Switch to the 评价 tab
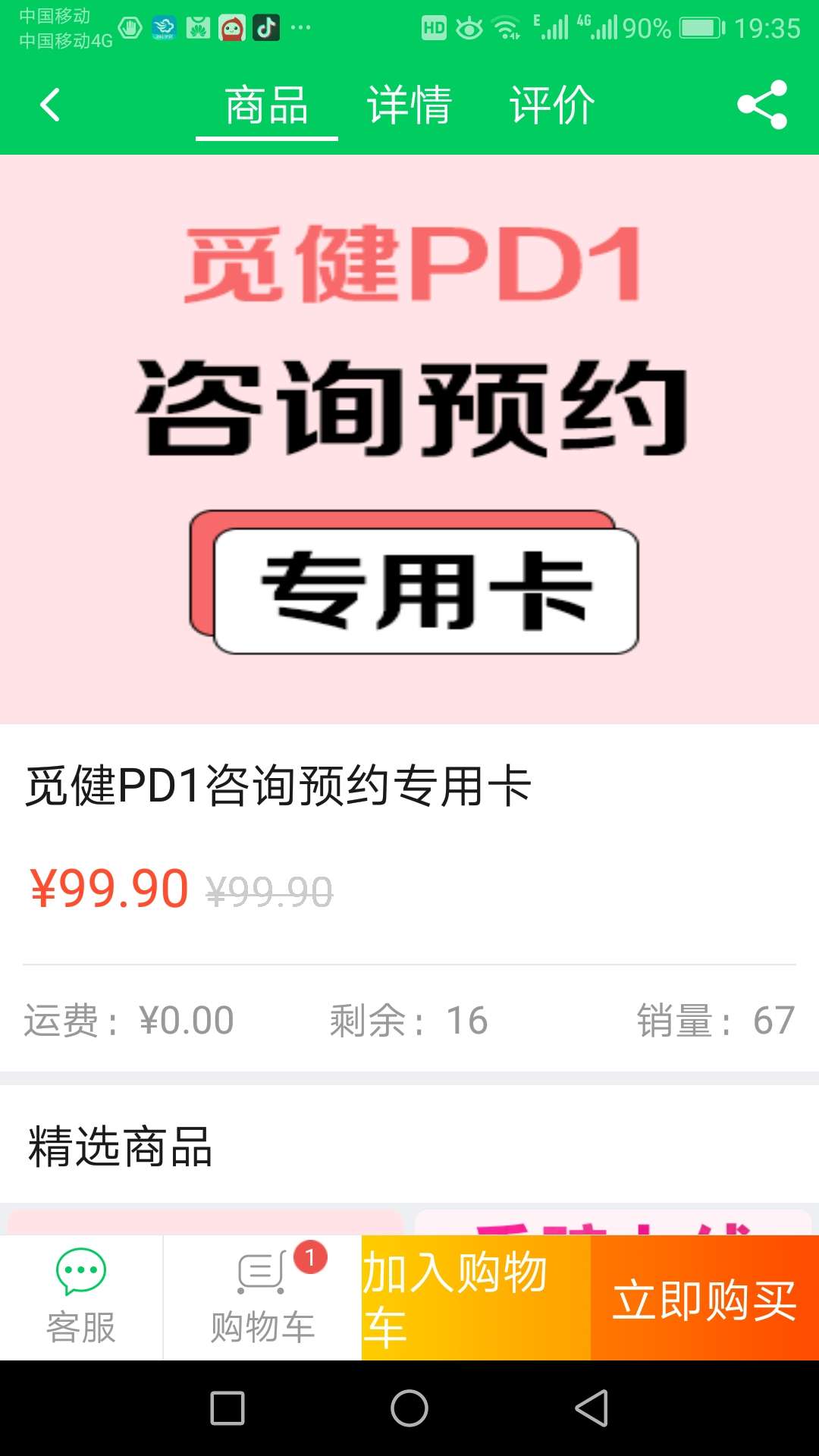 coord(552,105)
